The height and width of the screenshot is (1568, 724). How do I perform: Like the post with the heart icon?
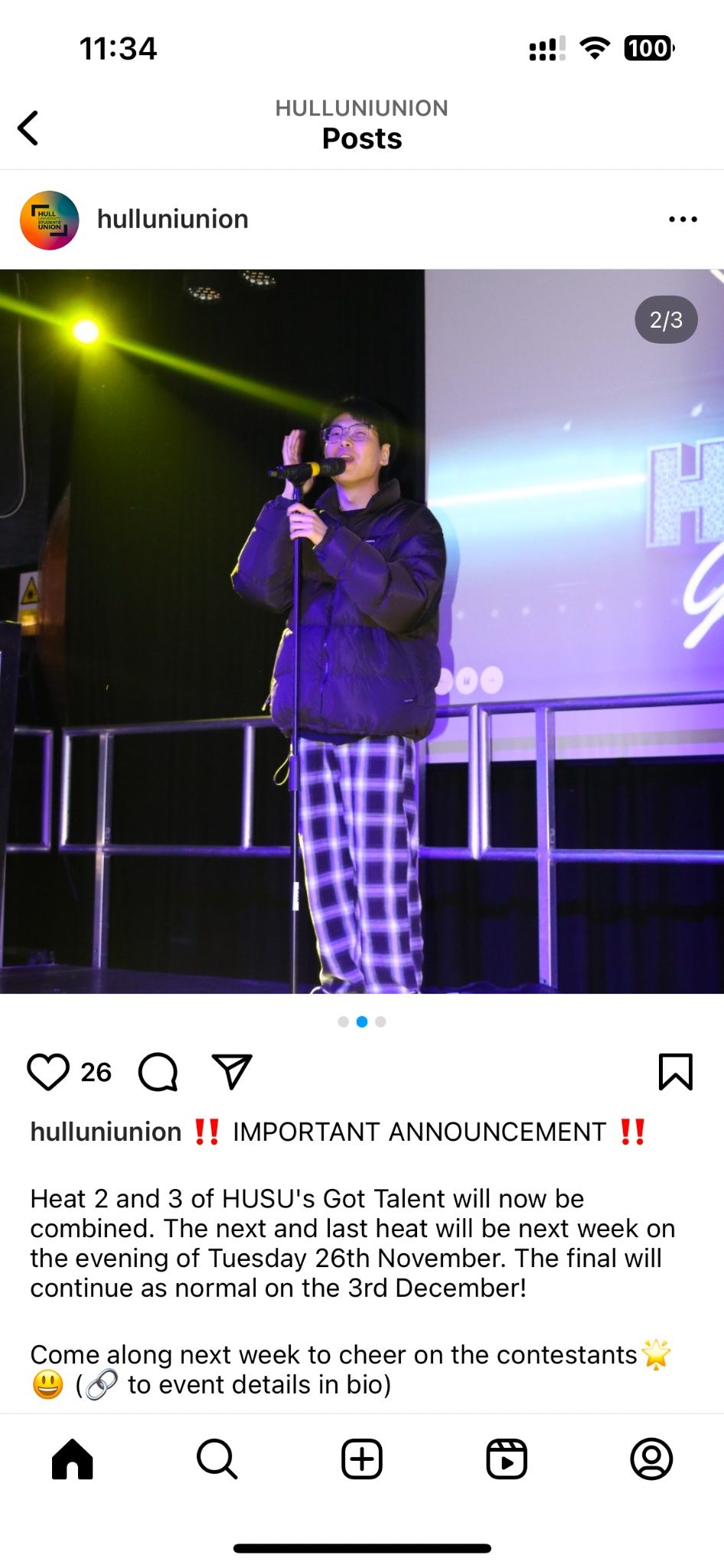click(x=48, y=1071)
